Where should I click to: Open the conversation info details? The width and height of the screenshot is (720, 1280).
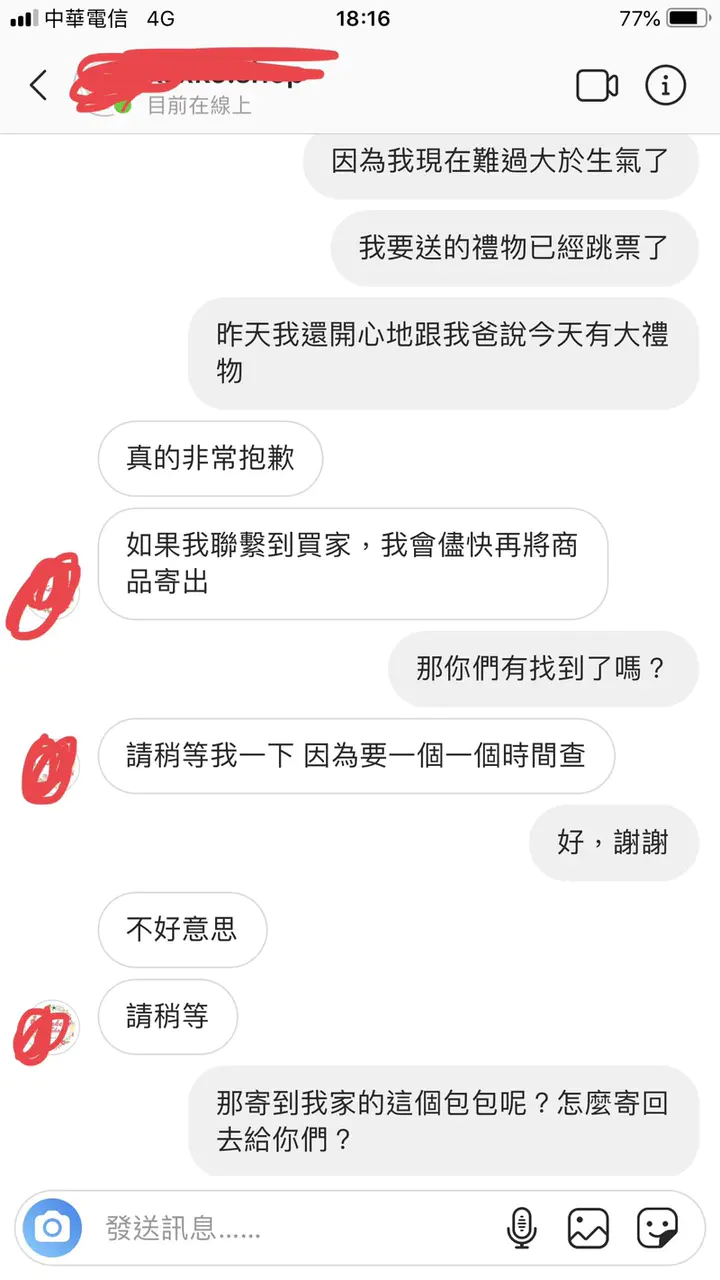coord(666,86)
